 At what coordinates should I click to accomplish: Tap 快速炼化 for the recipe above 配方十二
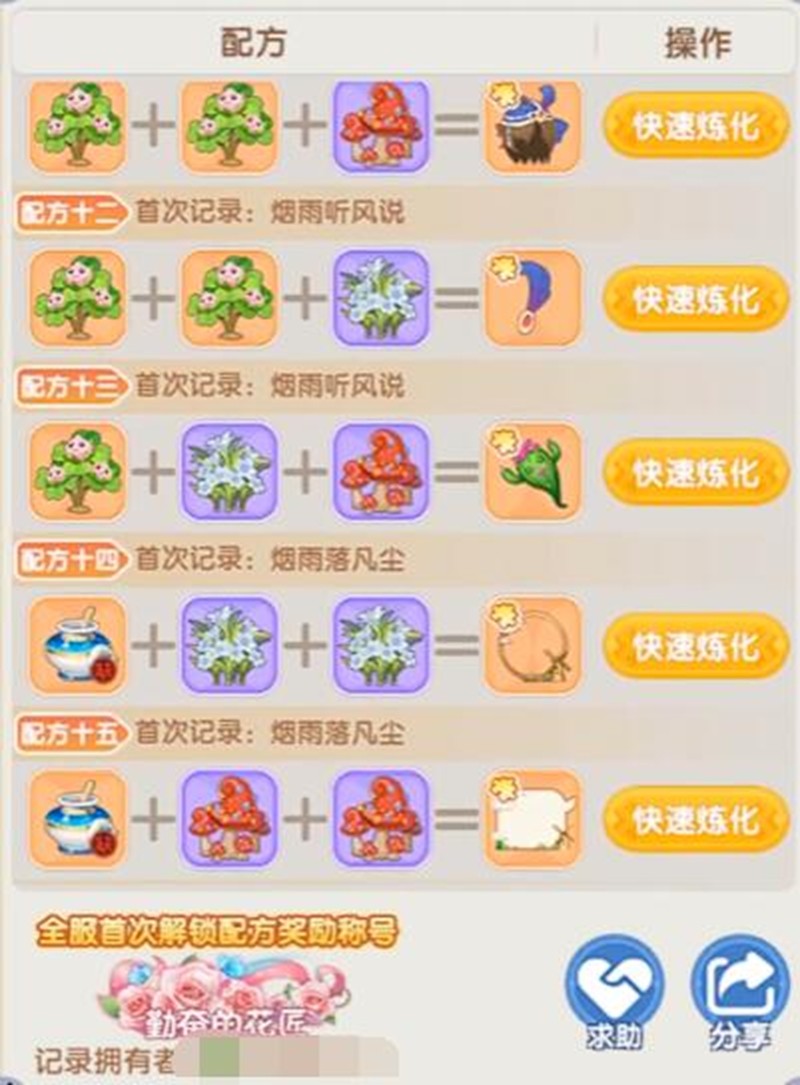696,126
